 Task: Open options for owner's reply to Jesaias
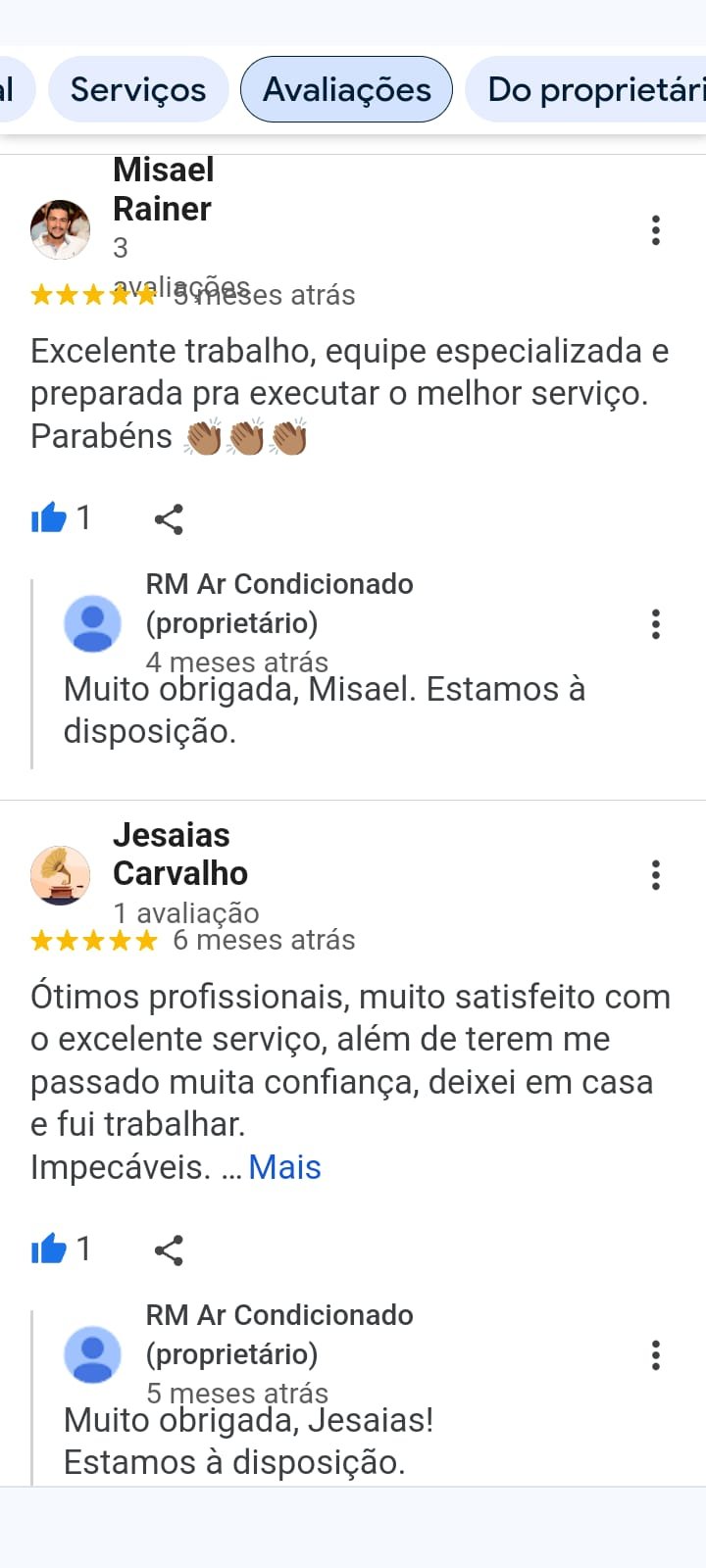tap(656, 1354)
